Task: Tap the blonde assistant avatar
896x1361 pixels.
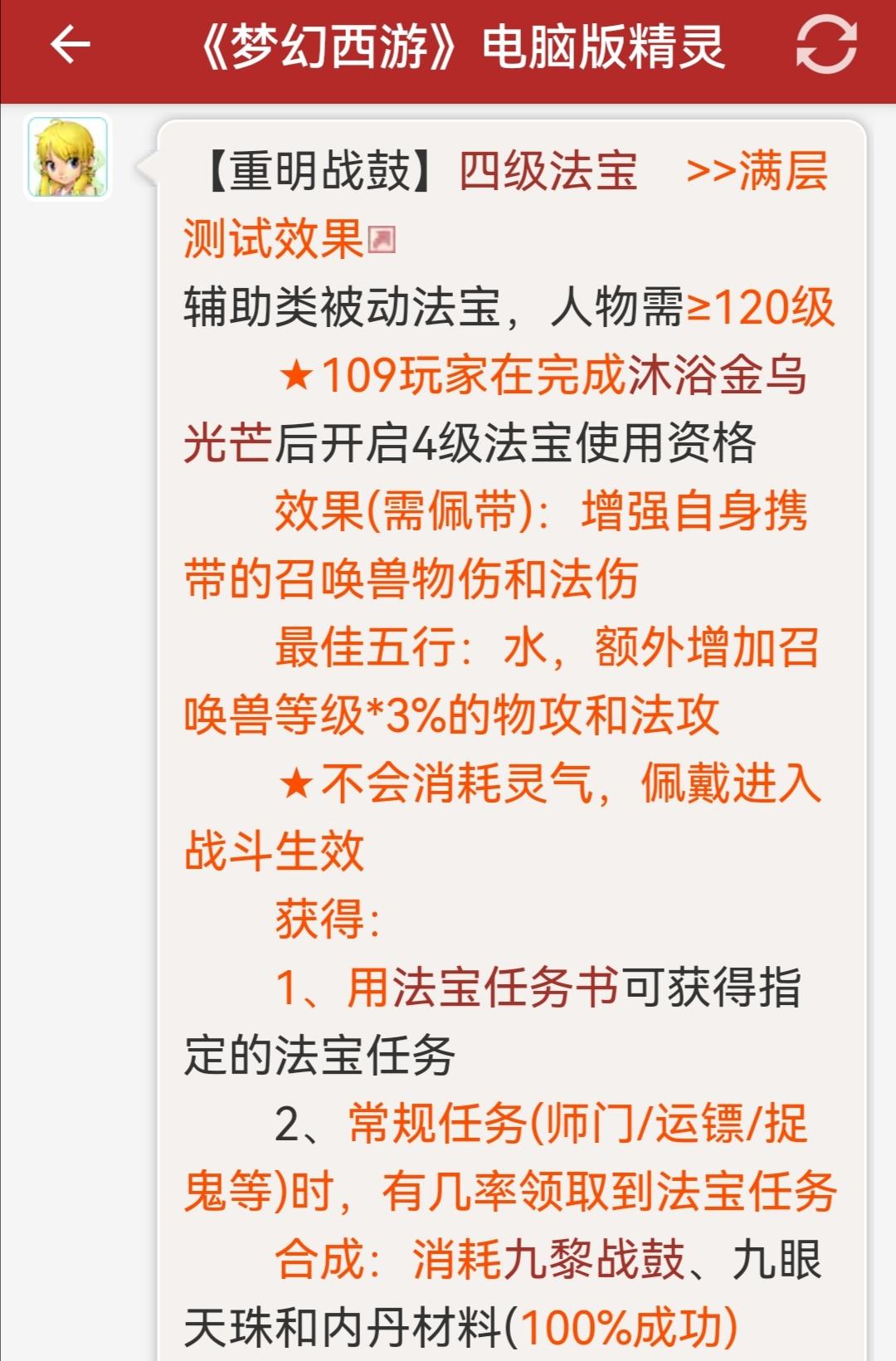Action: tap(67, 157)
